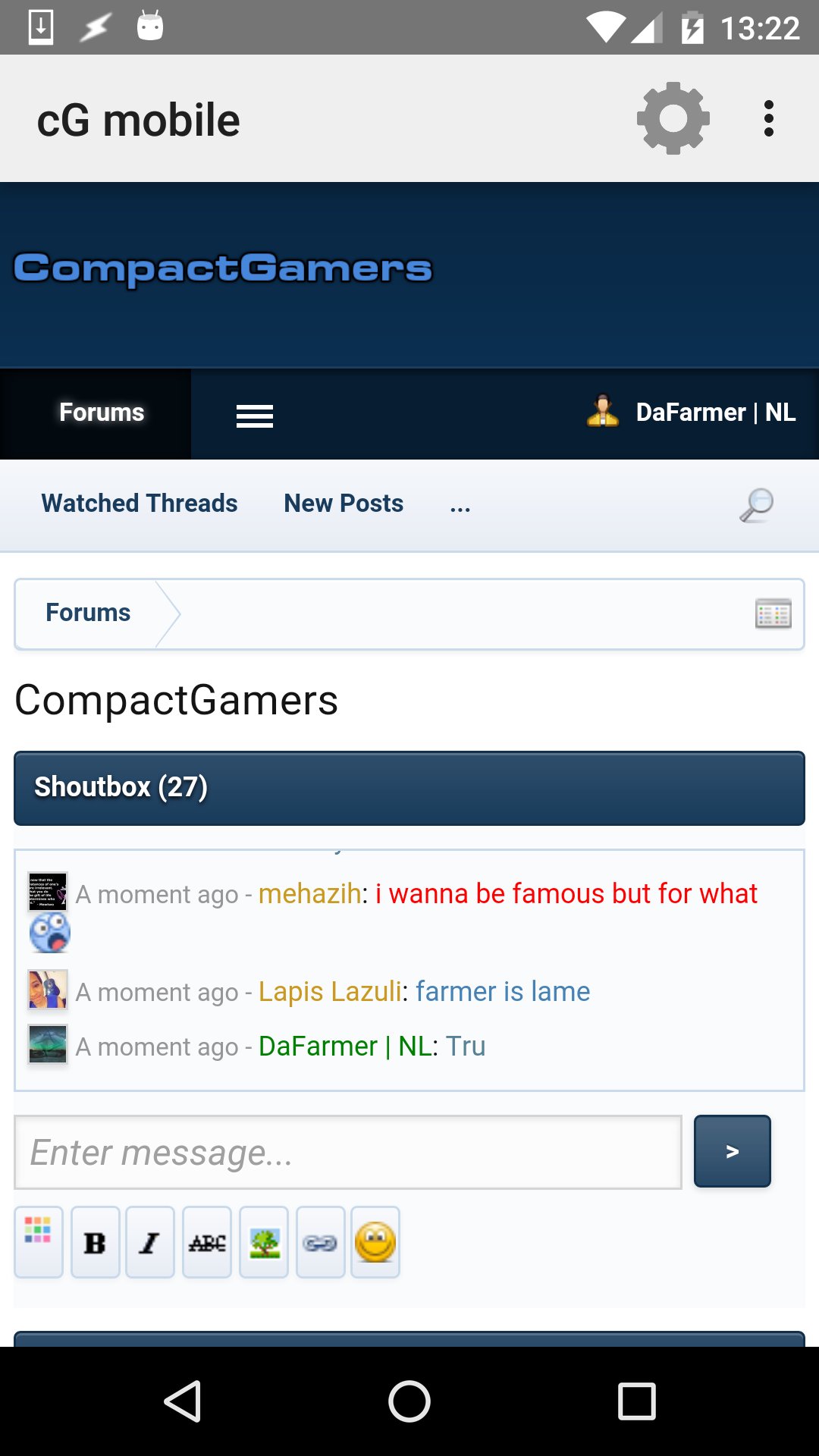View New Posts
Viewport: 819px width, 1456px height.
point(344,504)
